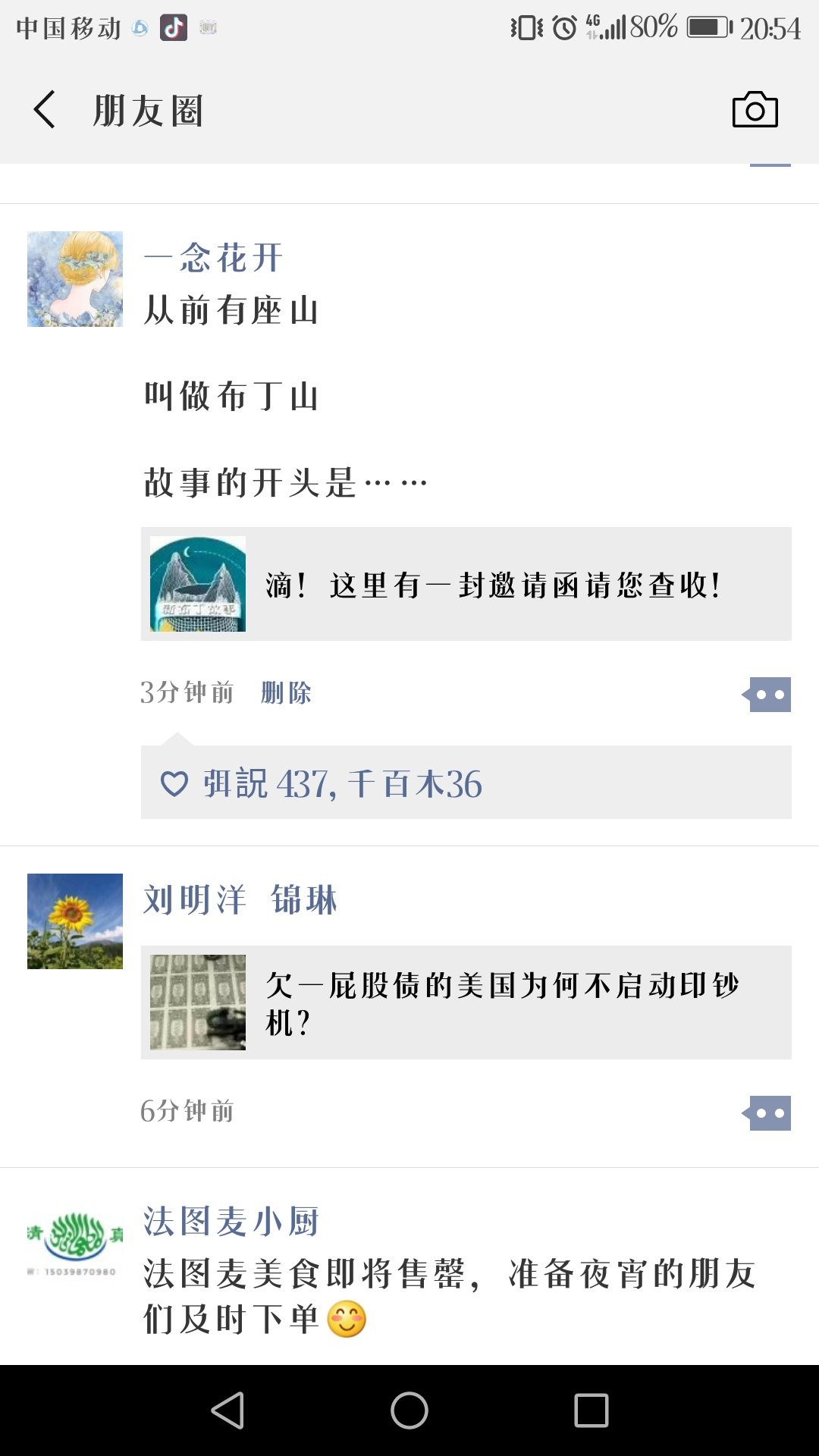Open the recent apps overview

(x=591, y=1410)
